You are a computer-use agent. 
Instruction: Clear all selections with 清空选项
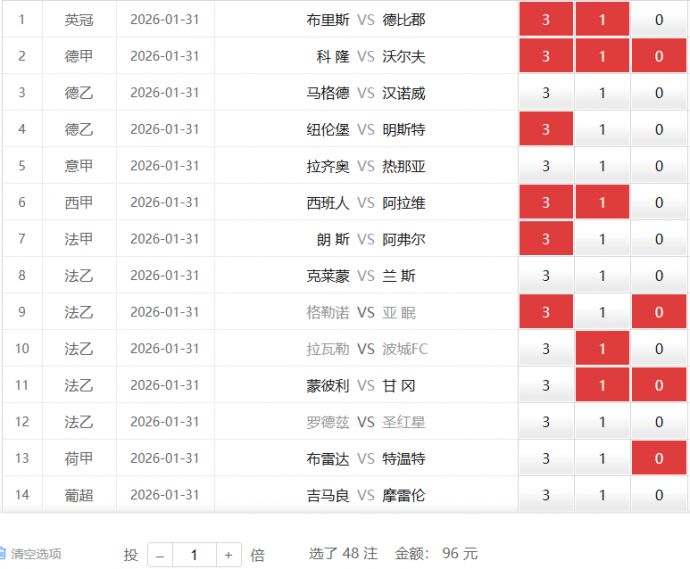tap(35, 553)
